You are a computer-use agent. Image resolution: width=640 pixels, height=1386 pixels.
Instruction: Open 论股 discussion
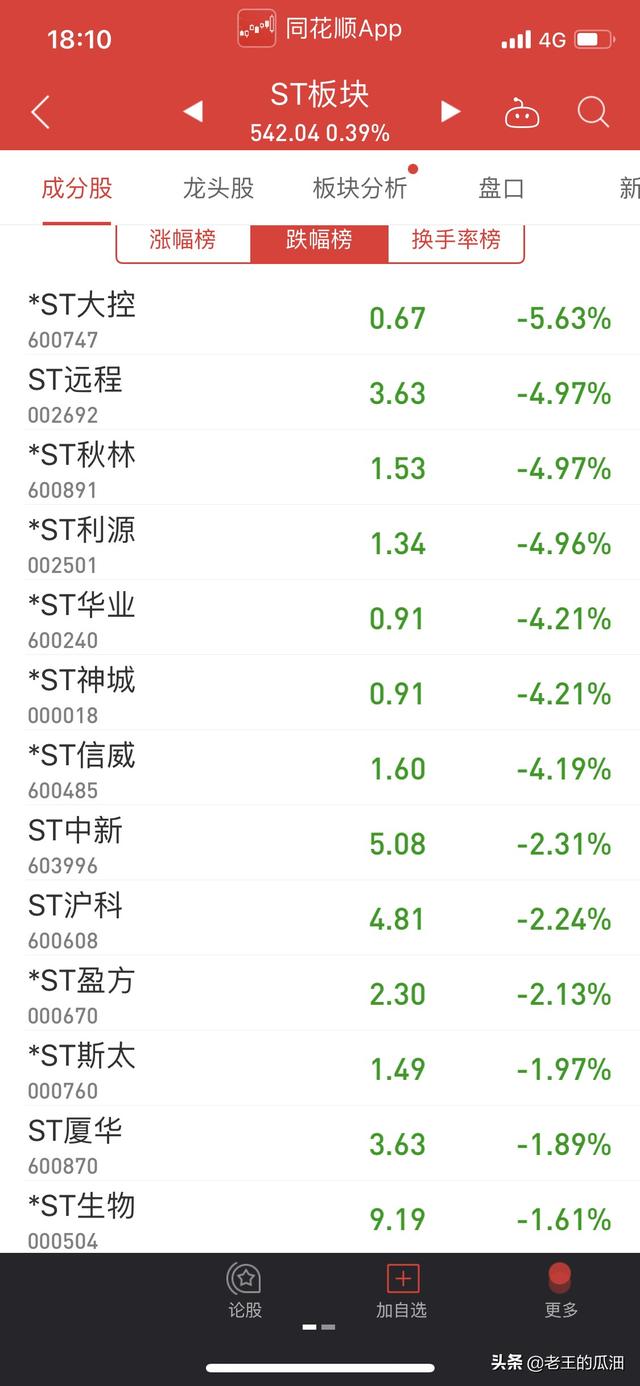tap(245, 1290)
